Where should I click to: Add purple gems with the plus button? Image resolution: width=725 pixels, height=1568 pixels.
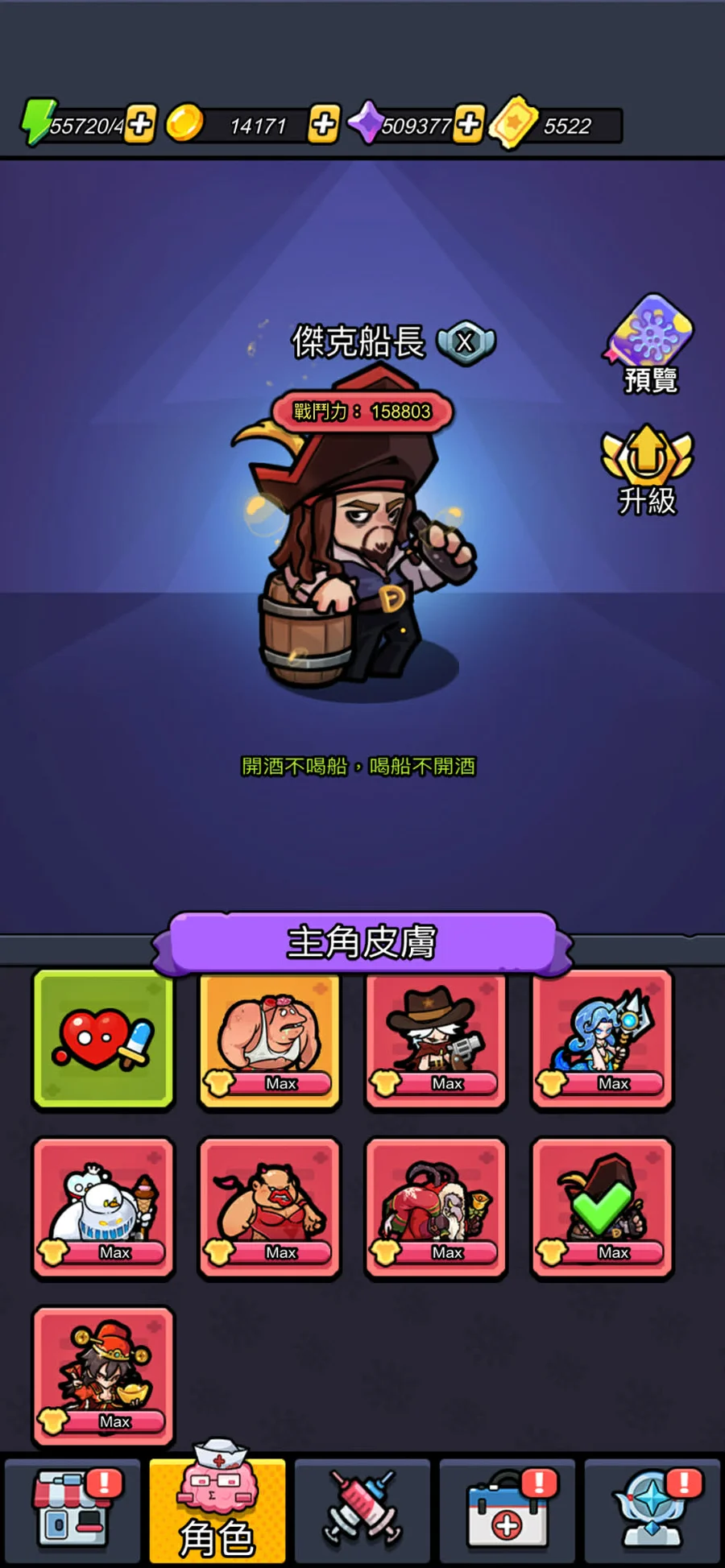[x=469, y=125]
